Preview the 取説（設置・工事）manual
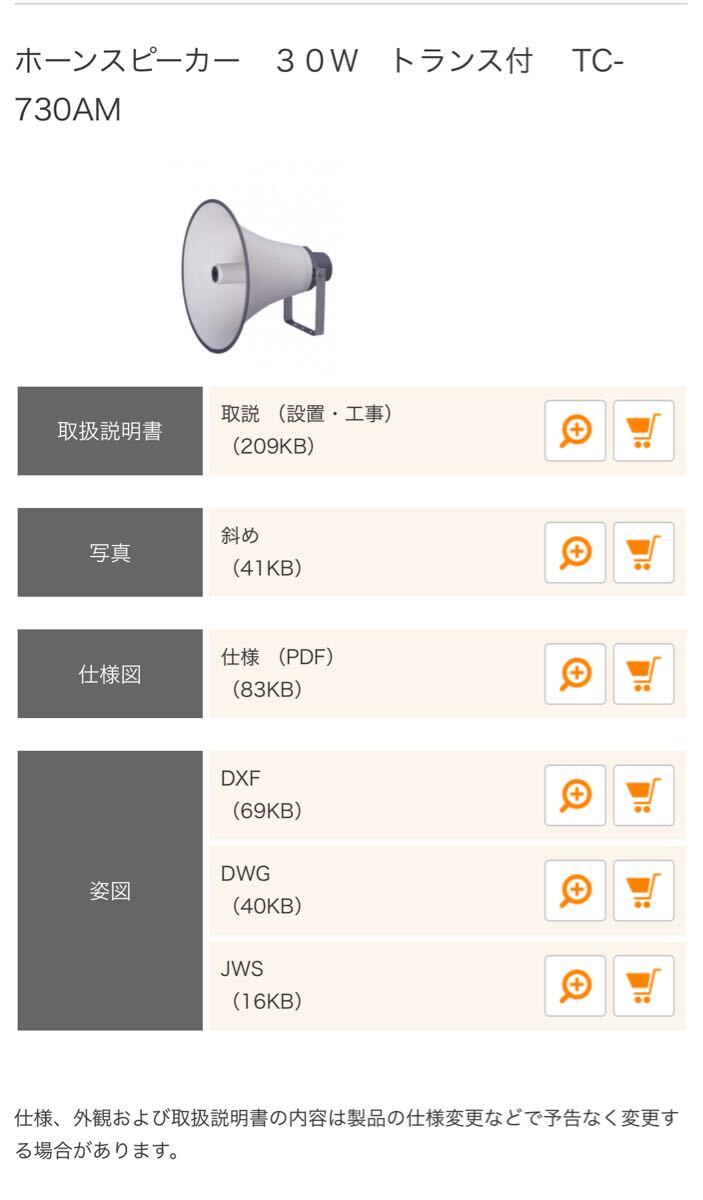Viewport: 703px width, 1200px height. tap(575, 431)
